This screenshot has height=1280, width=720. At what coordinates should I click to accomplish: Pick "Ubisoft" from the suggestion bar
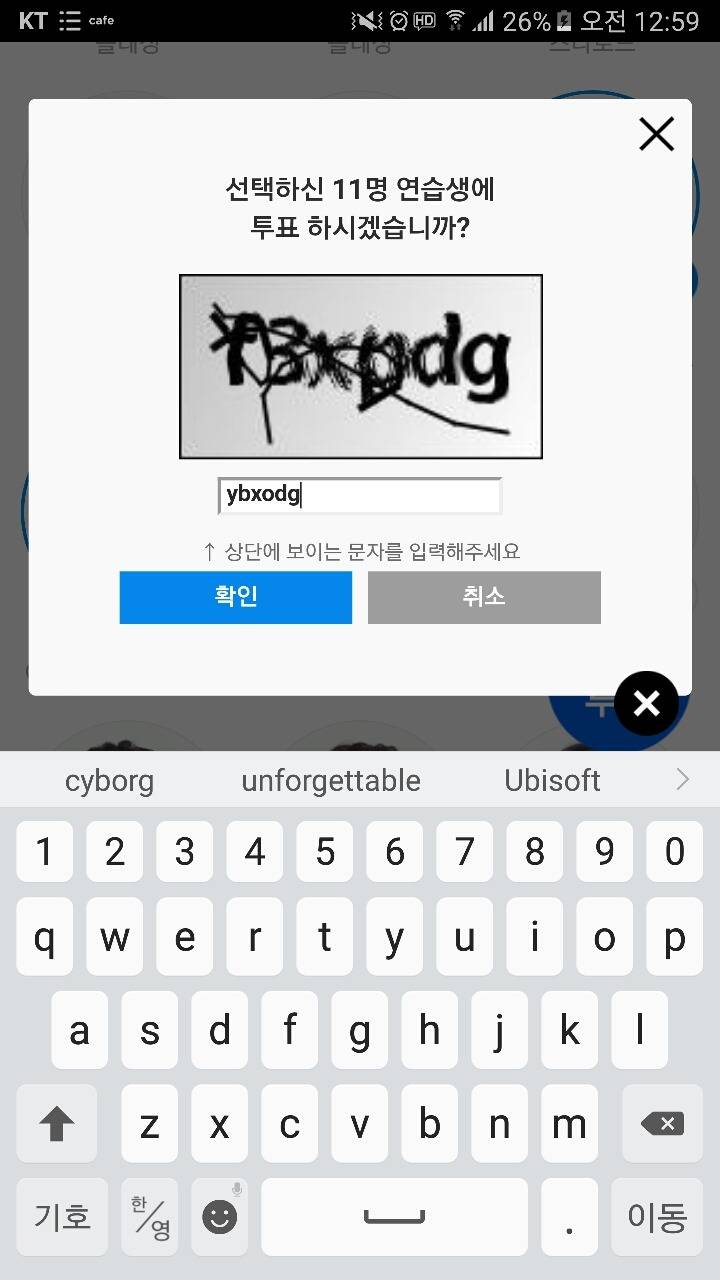pos(552,779)
